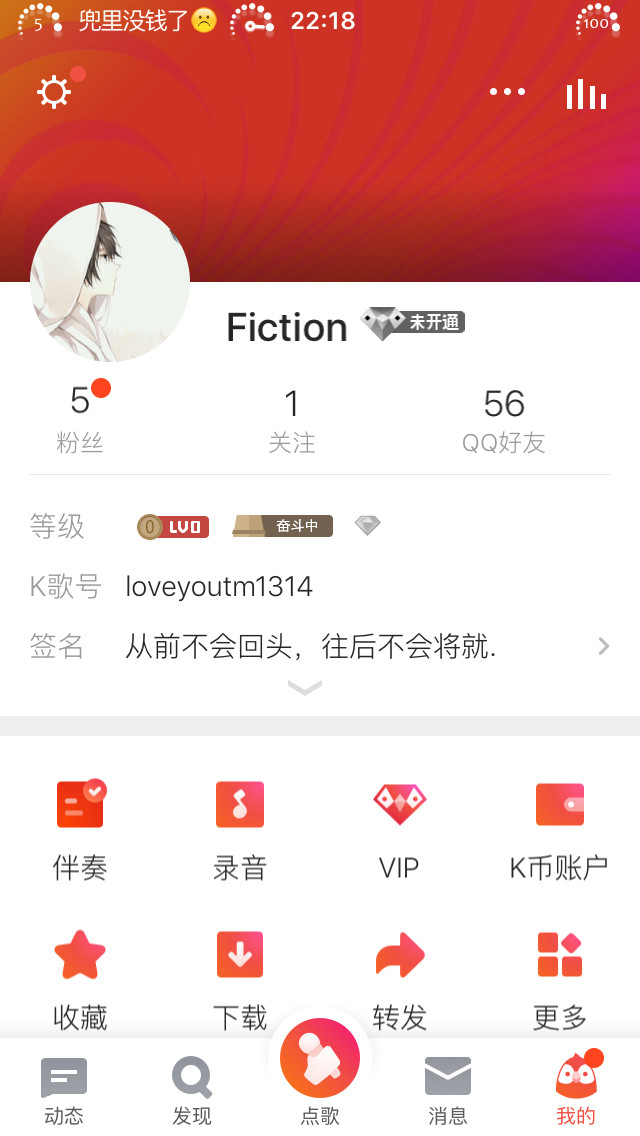Image resolution: width=640 pixels, height=1136 pixels.
Task: Open 伴奏 accompaniments
Action: tap(80, 830)
